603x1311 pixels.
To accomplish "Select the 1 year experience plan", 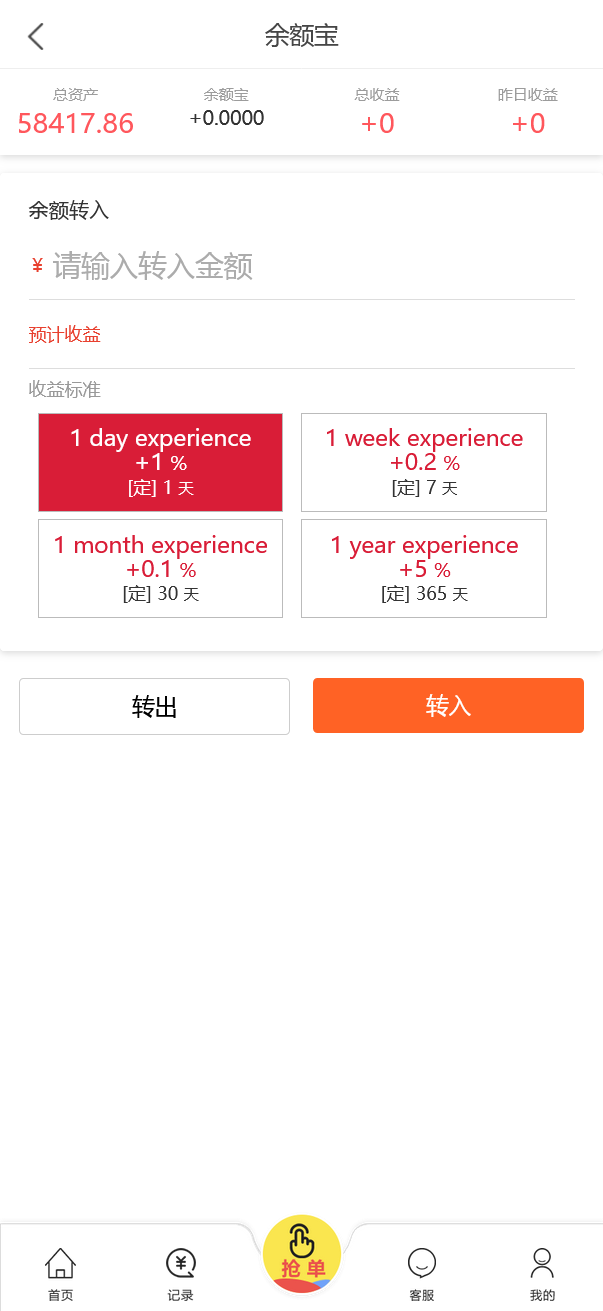I will [424, 568].
